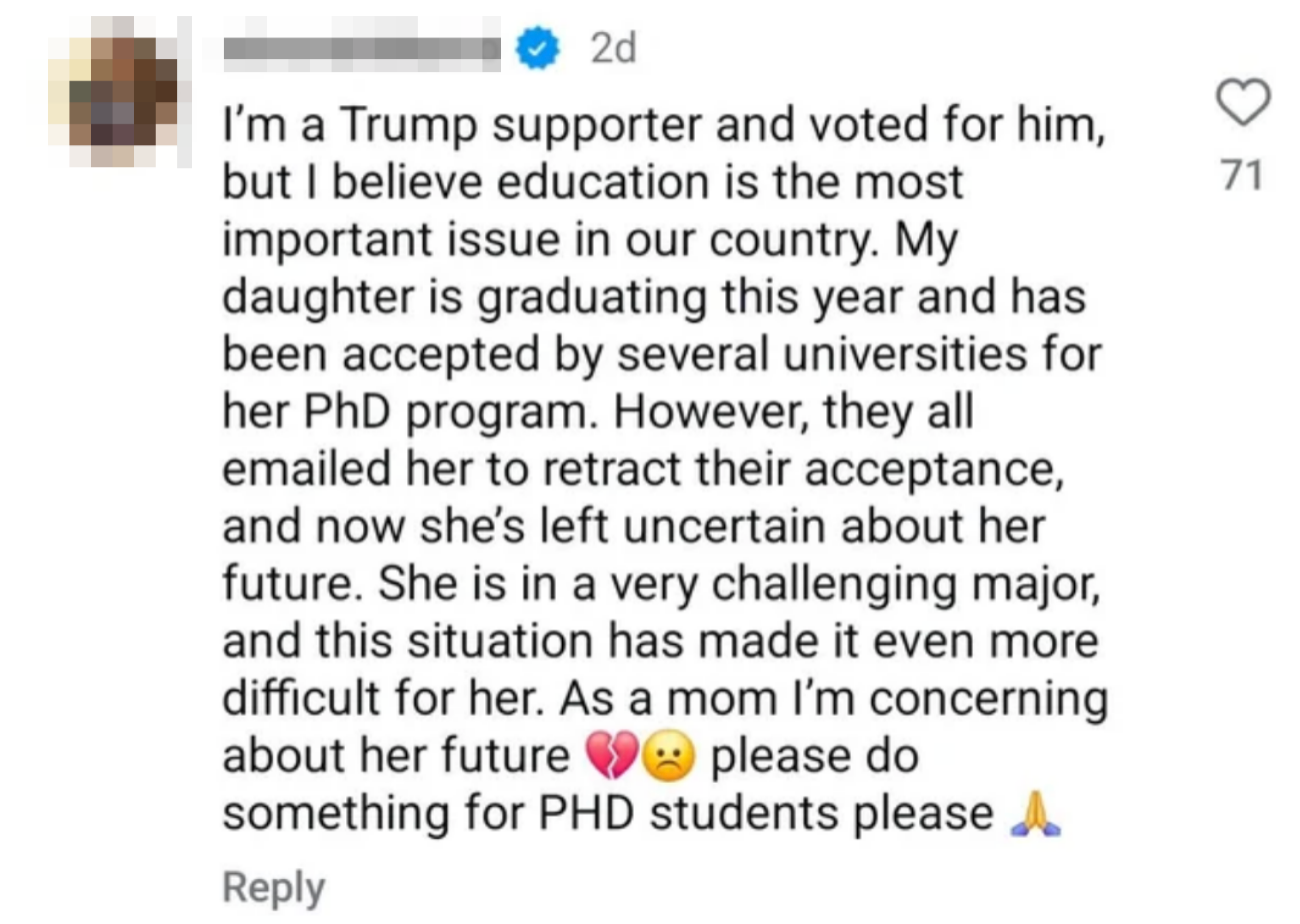The image size is (1300, 924).
Task: Tap Reply under the comment
Action: tap(273, 887)
